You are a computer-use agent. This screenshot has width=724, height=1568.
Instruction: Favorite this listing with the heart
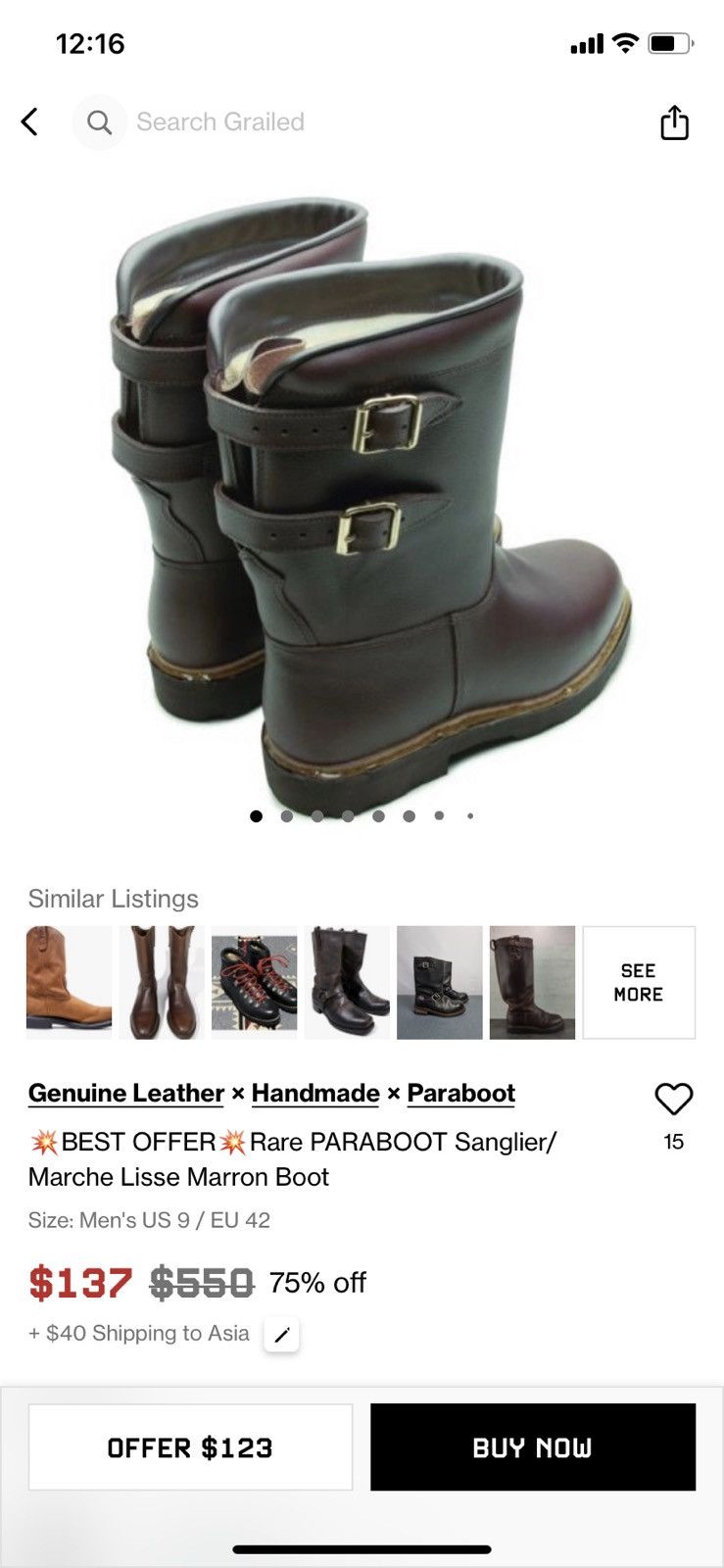pos(674,1100)
